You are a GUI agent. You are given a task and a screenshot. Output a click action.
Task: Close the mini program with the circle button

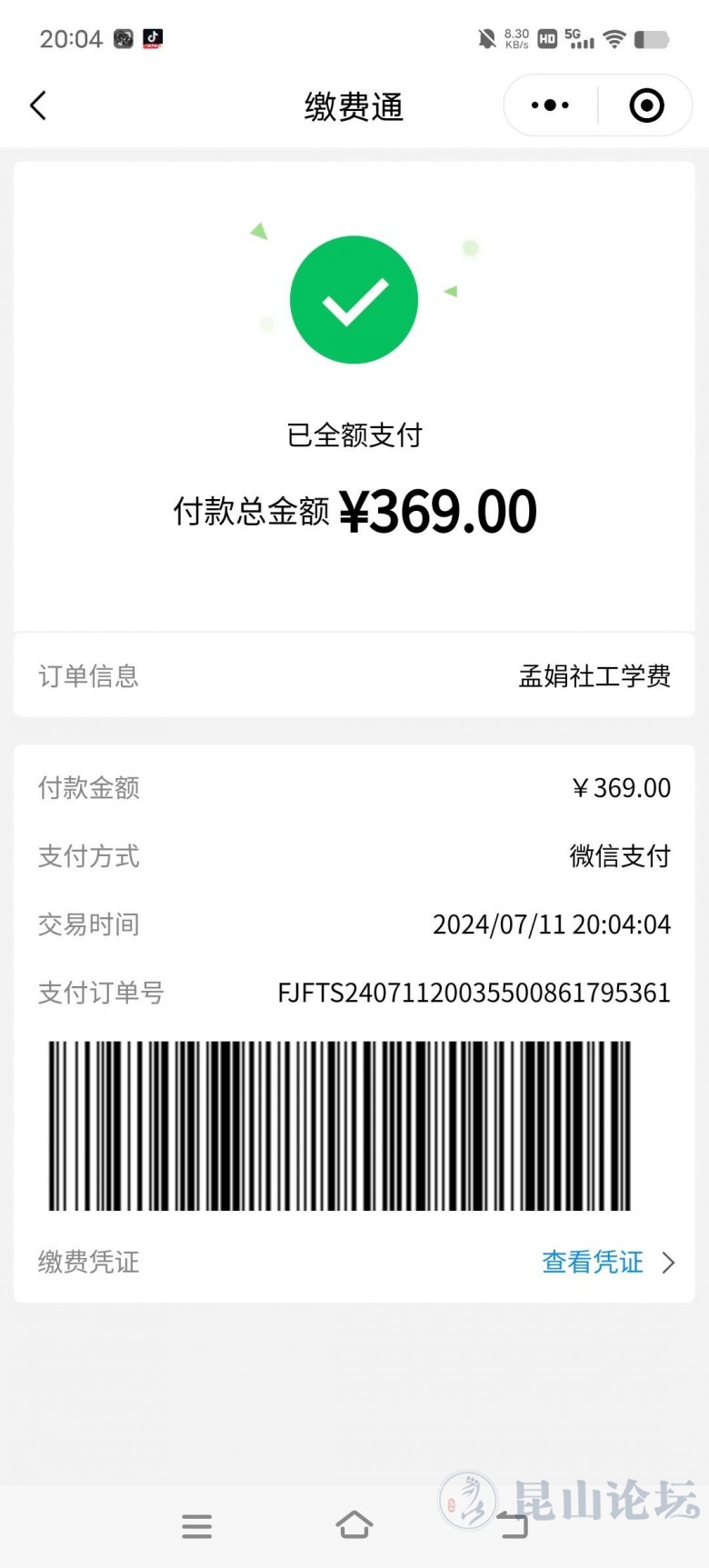pyautogui.click(x=646, y=105)
